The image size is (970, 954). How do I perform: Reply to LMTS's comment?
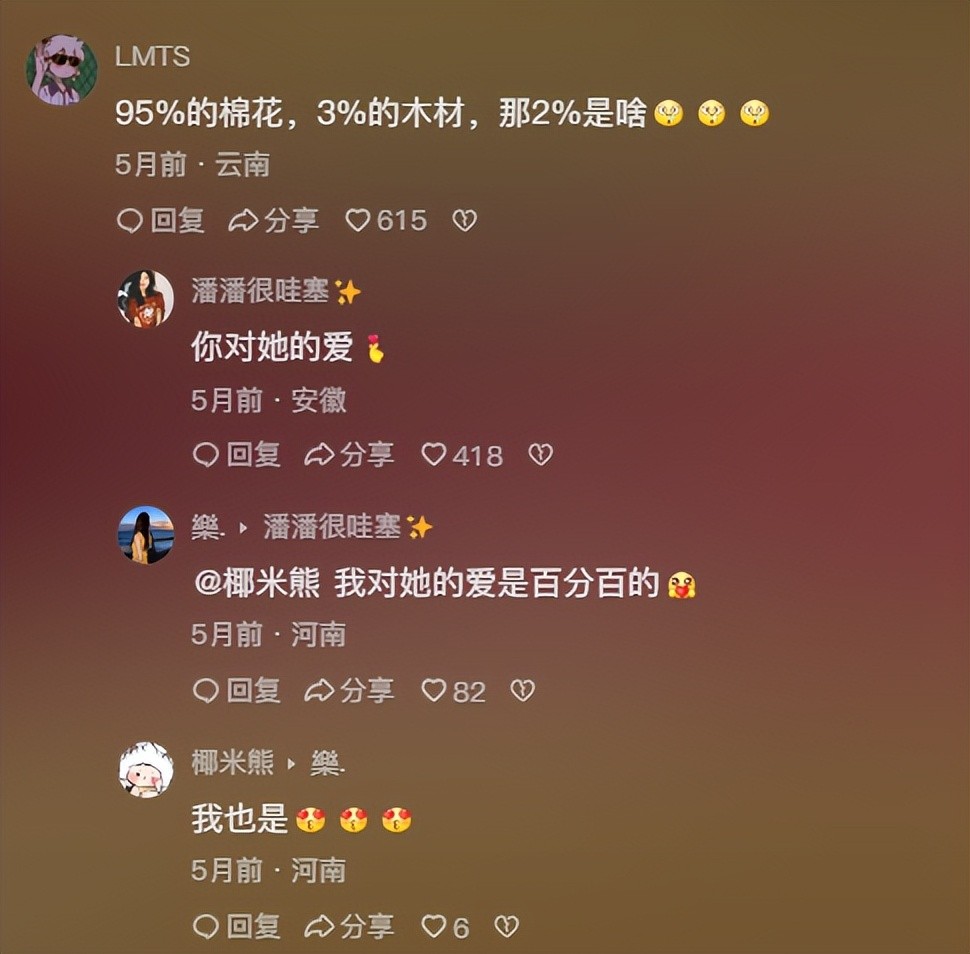(x=161, y=220)
